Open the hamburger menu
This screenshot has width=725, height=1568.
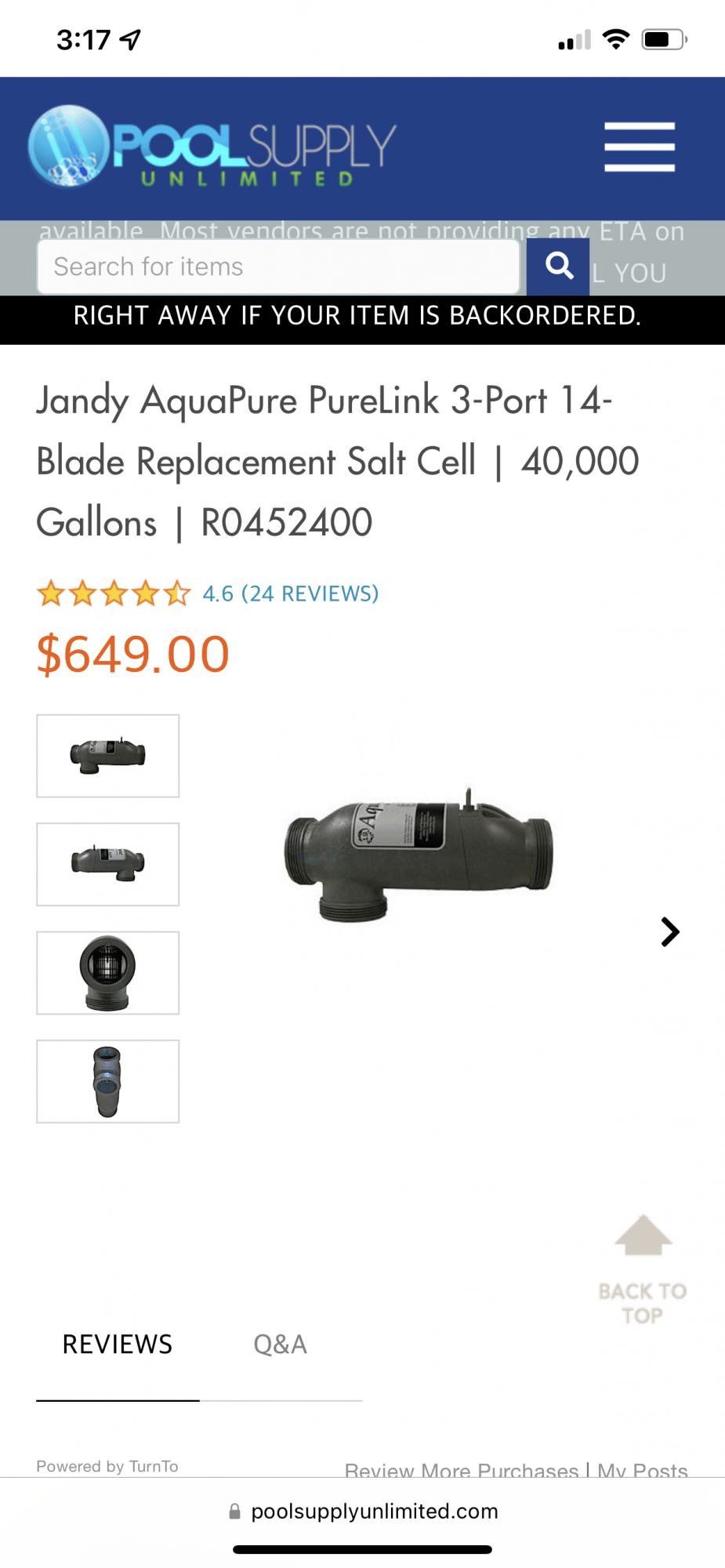tap(639, 147)
